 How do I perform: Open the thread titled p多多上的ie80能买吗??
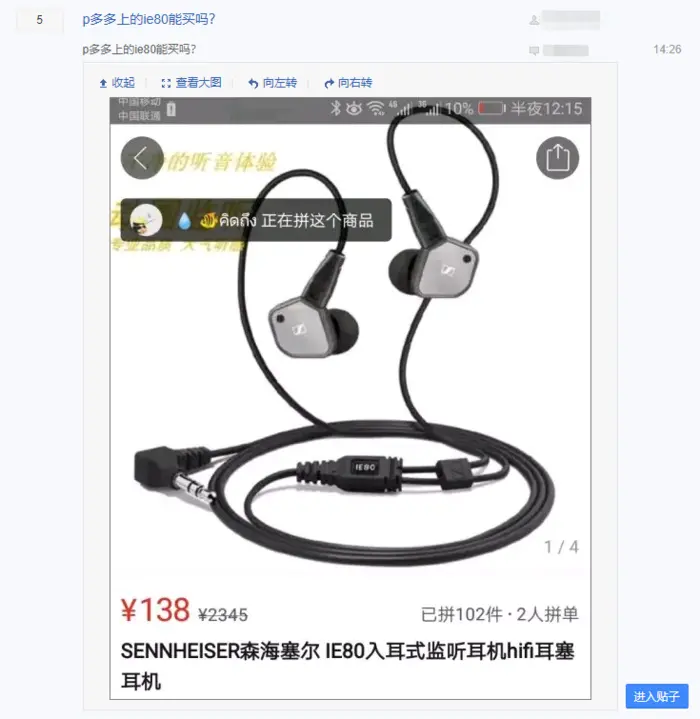149,19
